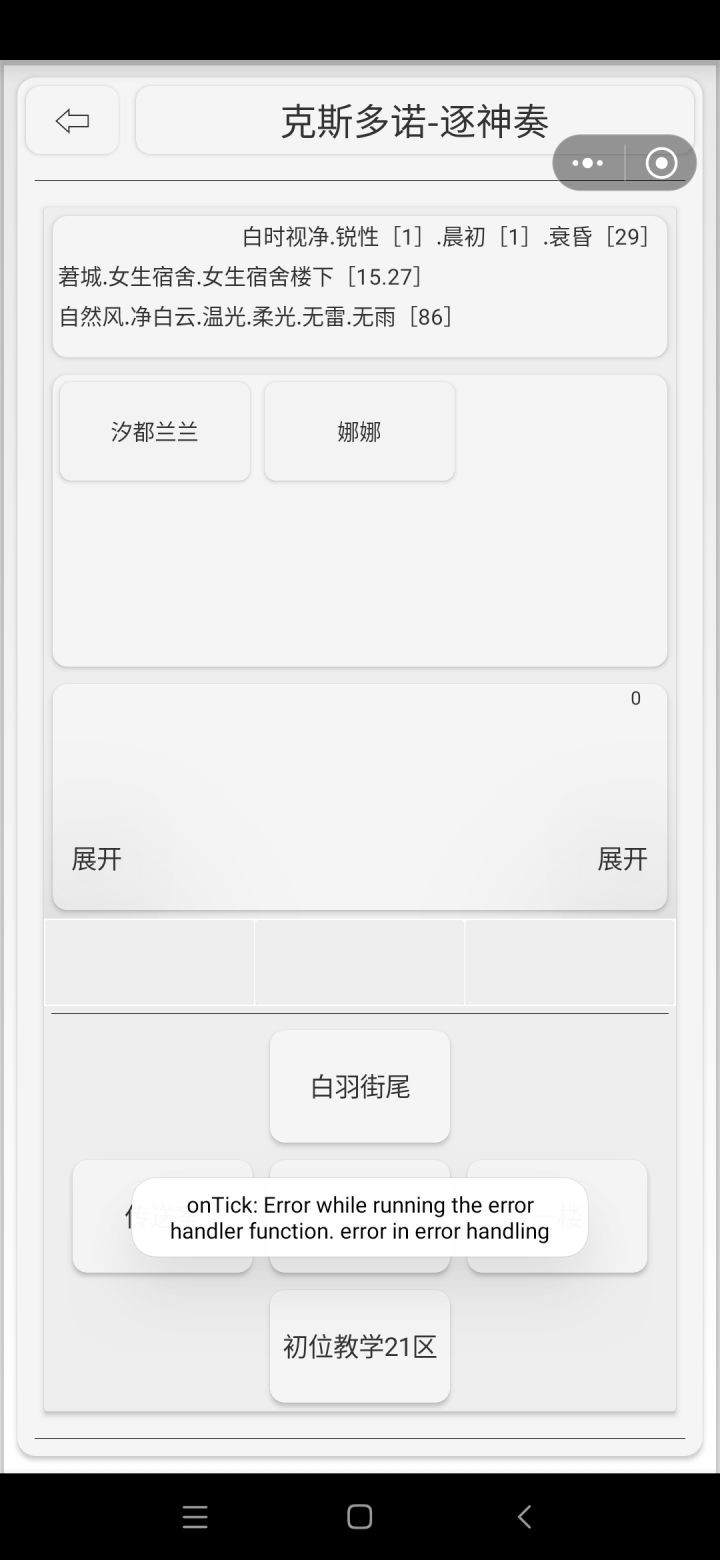Select character 娜娜

point(359,431)
